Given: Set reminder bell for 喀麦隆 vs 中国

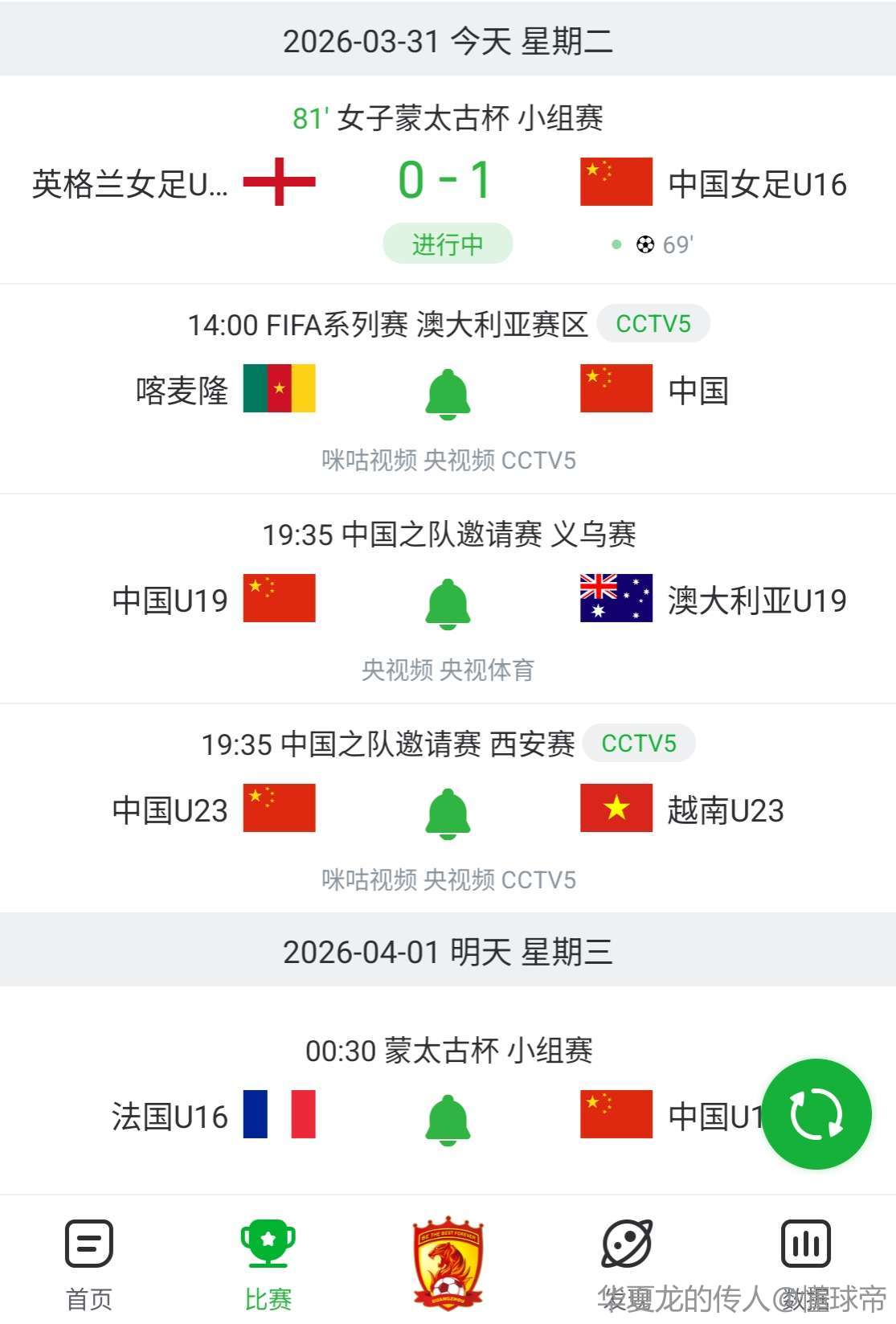Looking at the screenshot, I should (x=448, y=393).
